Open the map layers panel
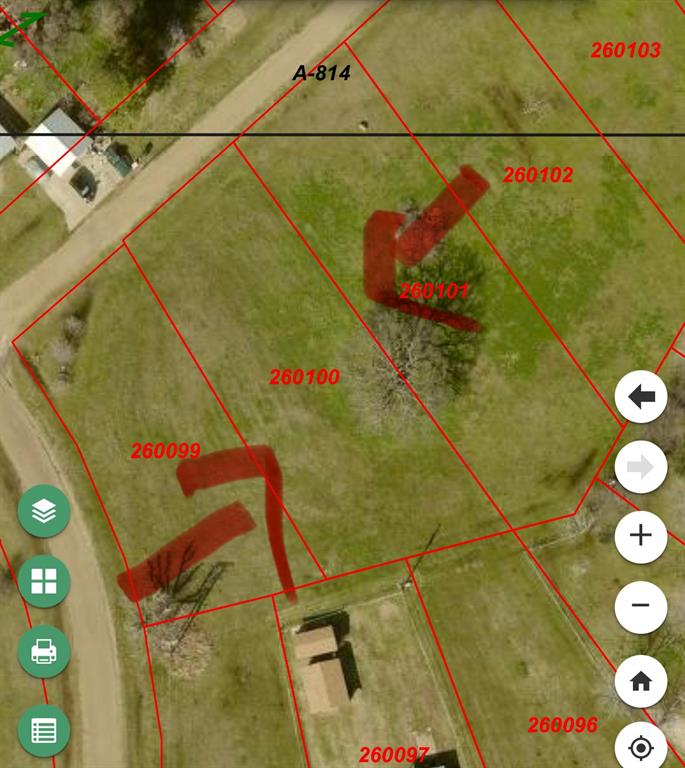 click(44, 511)
